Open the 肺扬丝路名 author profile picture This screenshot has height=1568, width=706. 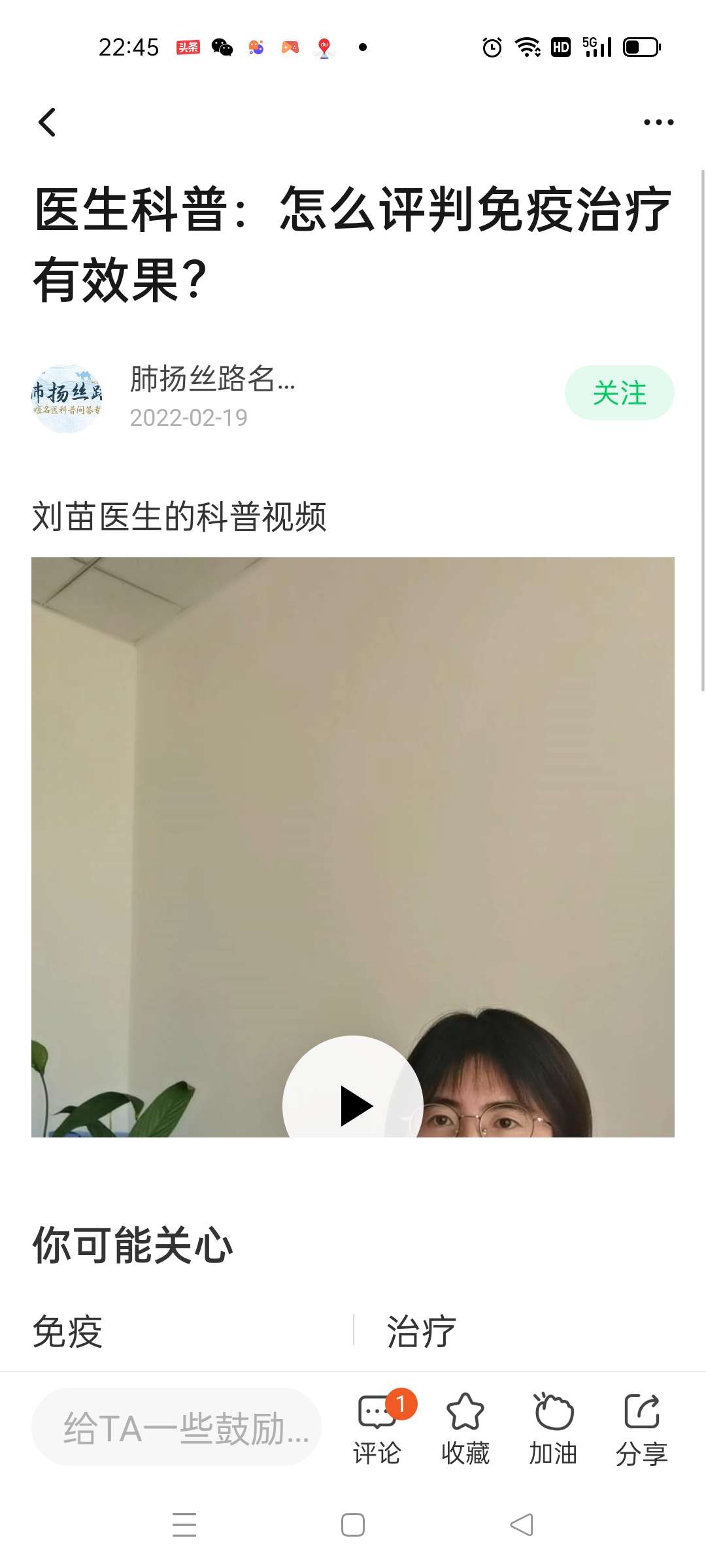67,399
